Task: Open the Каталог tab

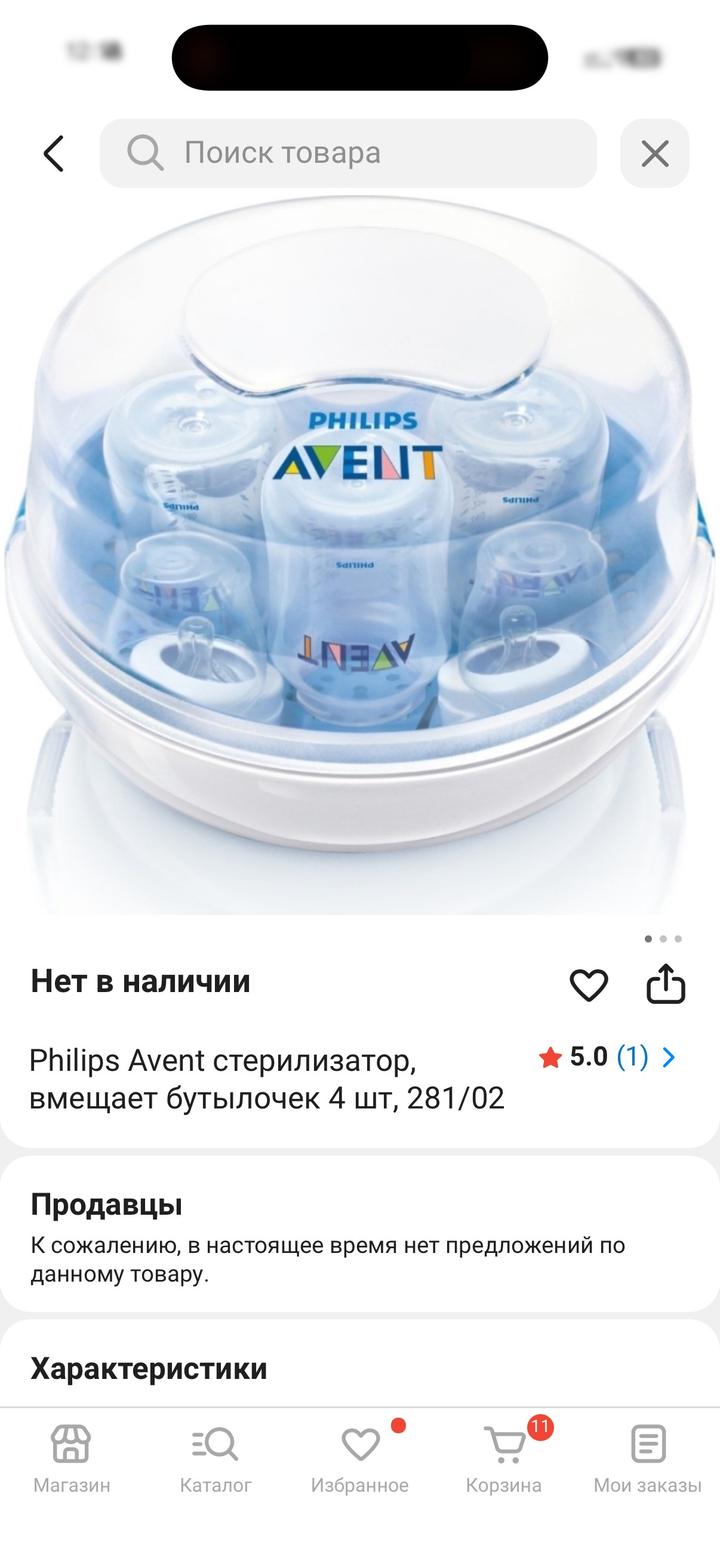Action: point(215,1458)
